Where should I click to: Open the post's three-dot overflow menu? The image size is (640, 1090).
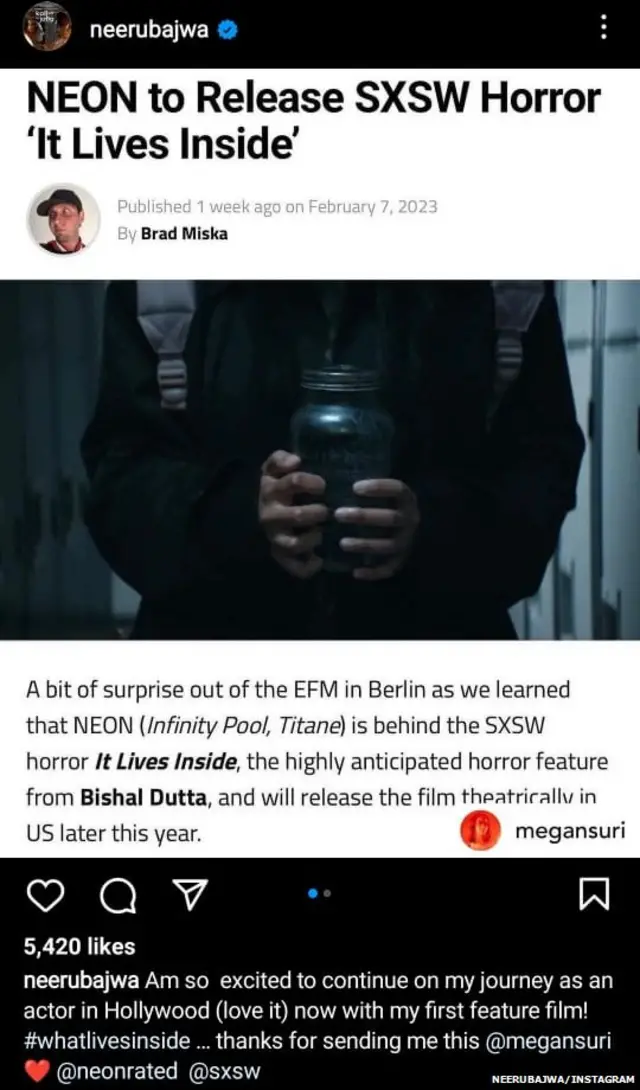(603, 28)
